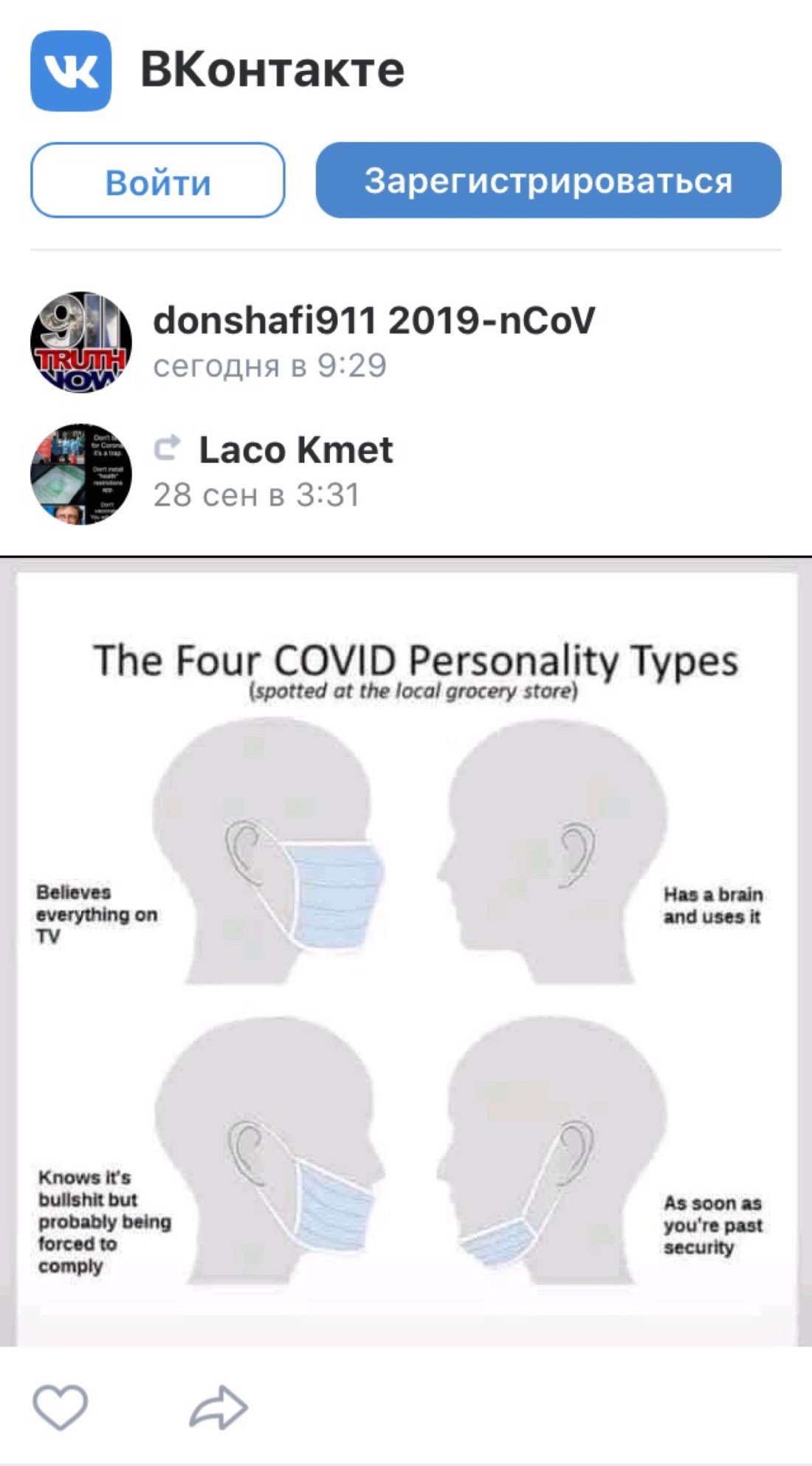Open the 911 Truth Now avatar
The height and width of the screenshot is (1466, 812).
[x=81, y=342]
